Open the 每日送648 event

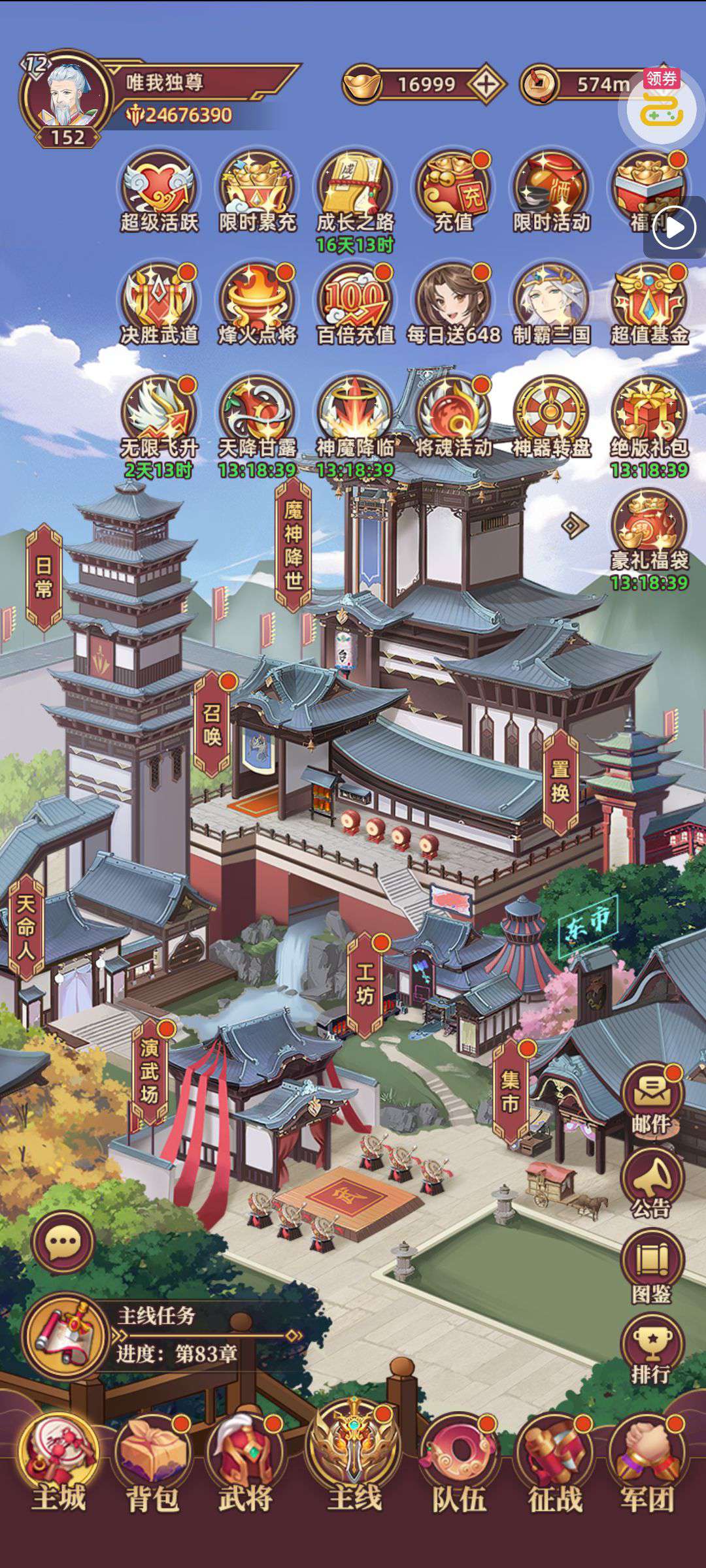[454, 304]
